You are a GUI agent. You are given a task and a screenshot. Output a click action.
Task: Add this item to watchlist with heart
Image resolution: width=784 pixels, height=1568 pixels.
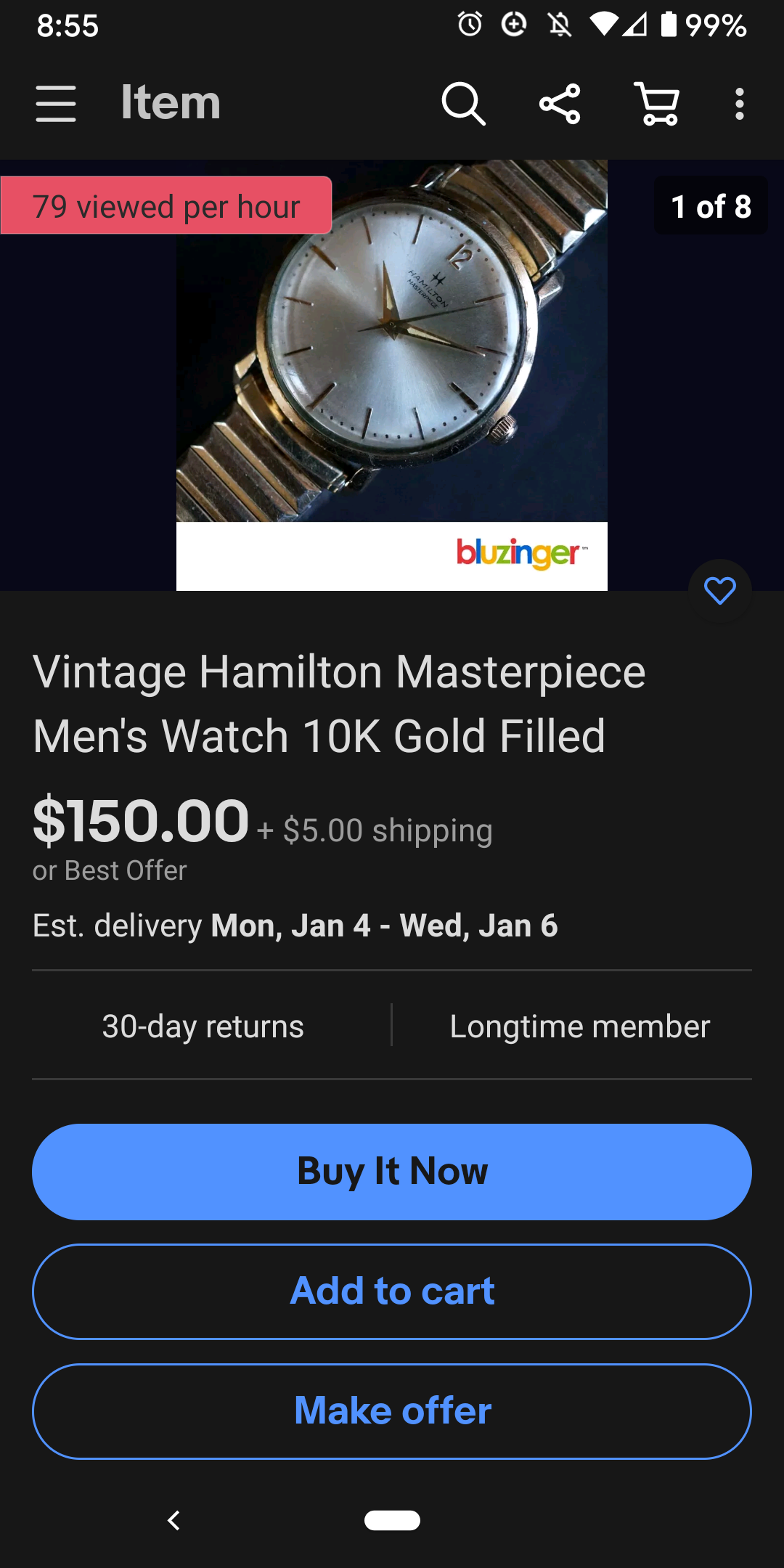(x=719, y=591)
